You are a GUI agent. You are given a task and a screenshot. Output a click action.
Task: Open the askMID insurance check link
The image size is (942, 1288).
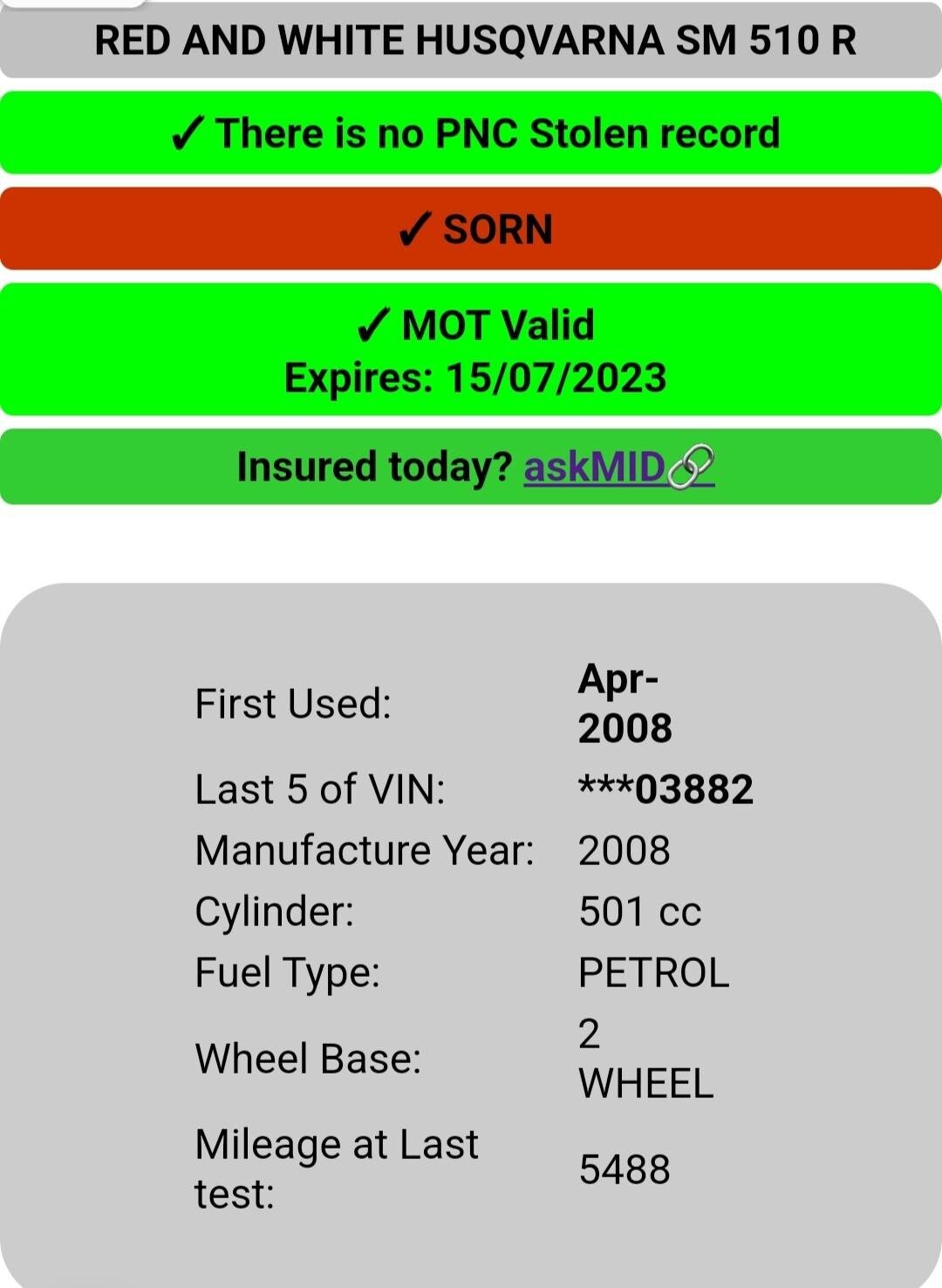(x=595, y=467)
